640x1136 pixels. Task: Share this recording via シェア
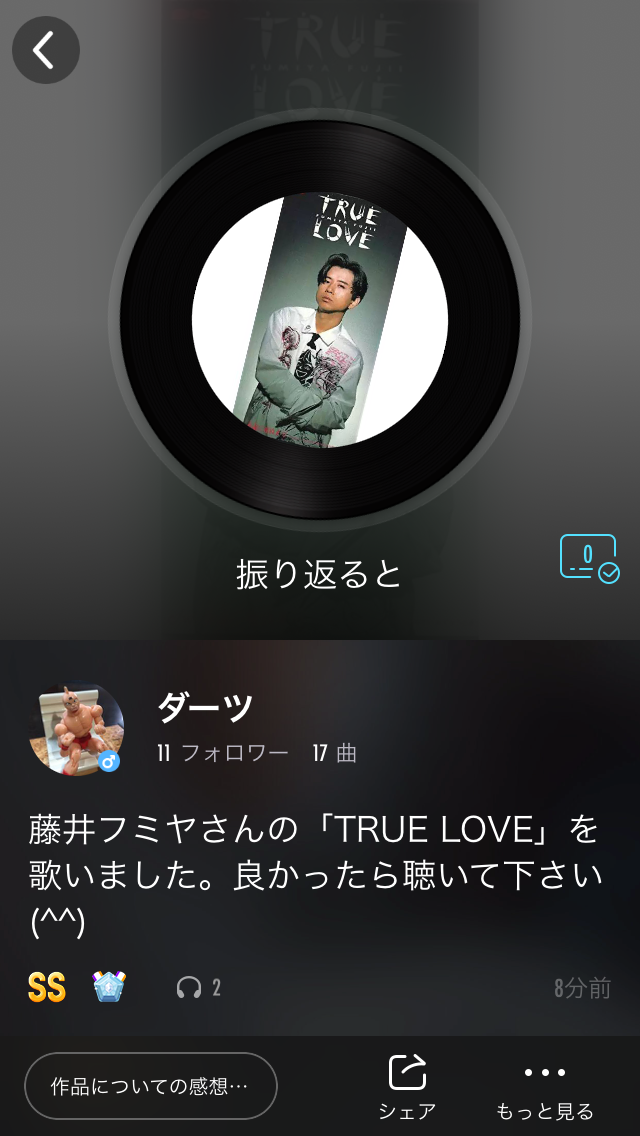point(407,1087)
